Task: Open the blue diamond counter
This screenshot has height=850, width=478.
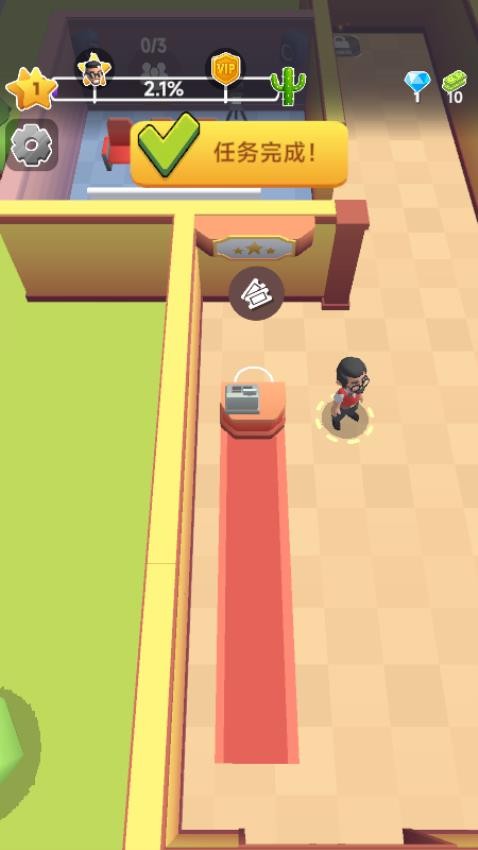Action: (x=417, y=87)
